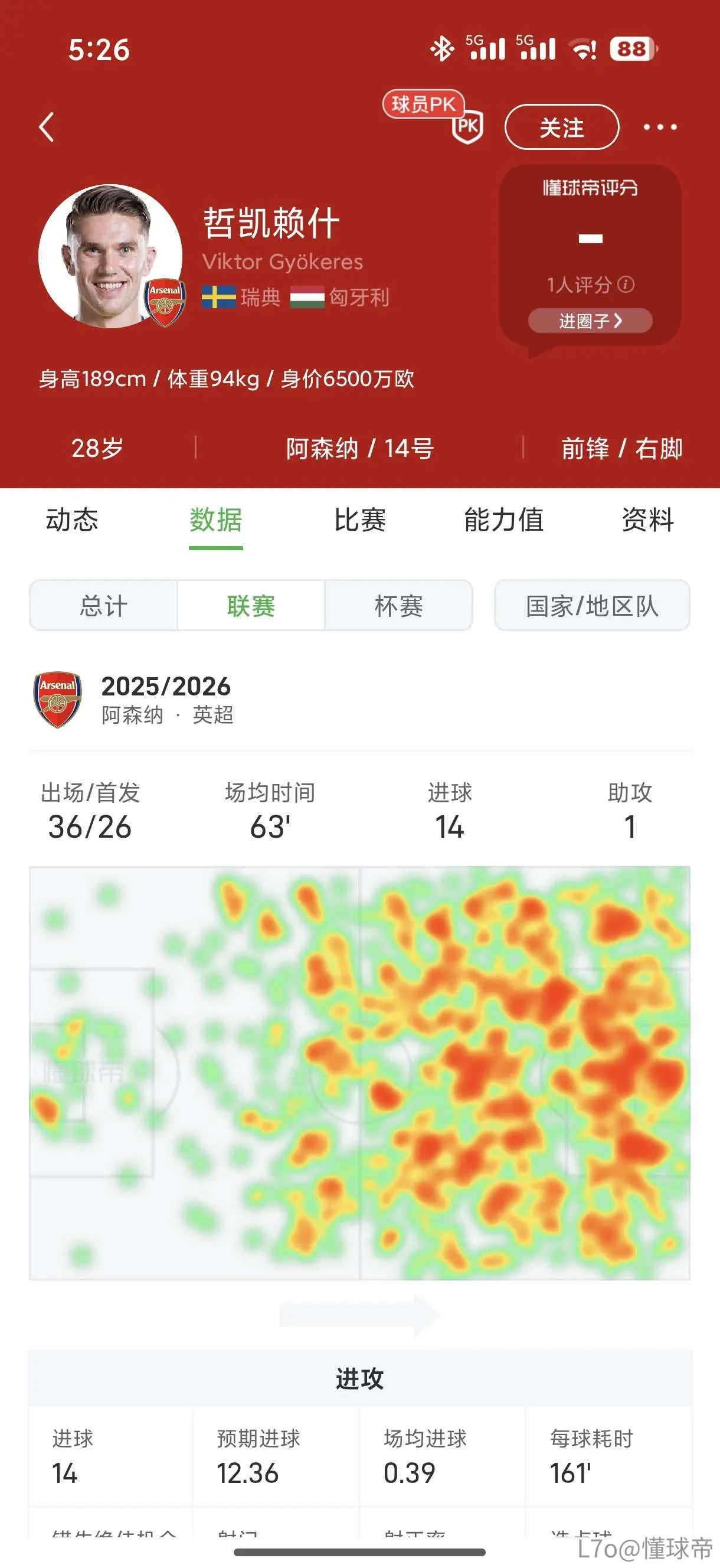Image resolution: width=720 pixels, height=1568 pixels.
Task: Show 总计 overall statistics
Action: click(x=103, y=606)
